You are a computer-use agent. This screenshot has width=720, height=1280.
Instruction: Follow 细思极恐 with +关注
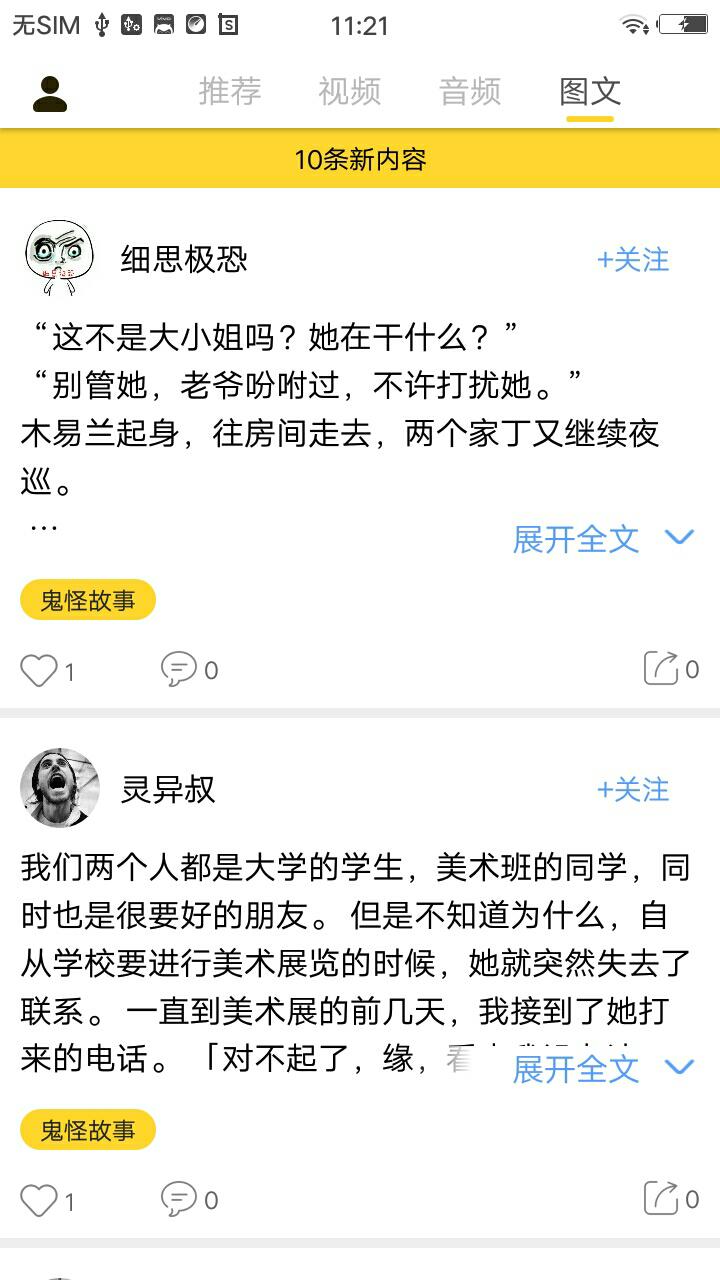coord(632,260)
